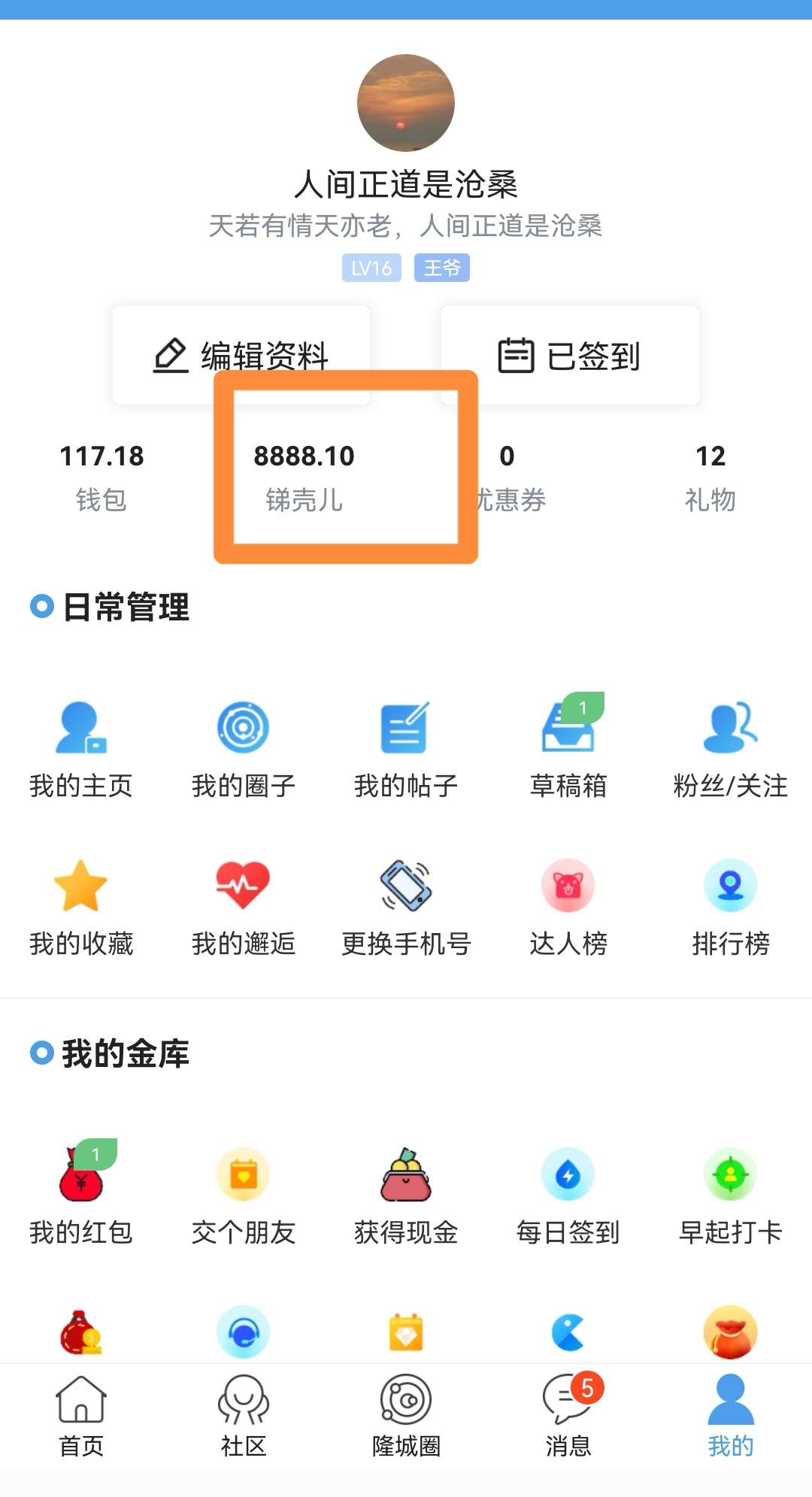Viewport: 812px width, 1497px height.
Task: View the 锑壳儿 balance
Action: [x=304, y=477]
